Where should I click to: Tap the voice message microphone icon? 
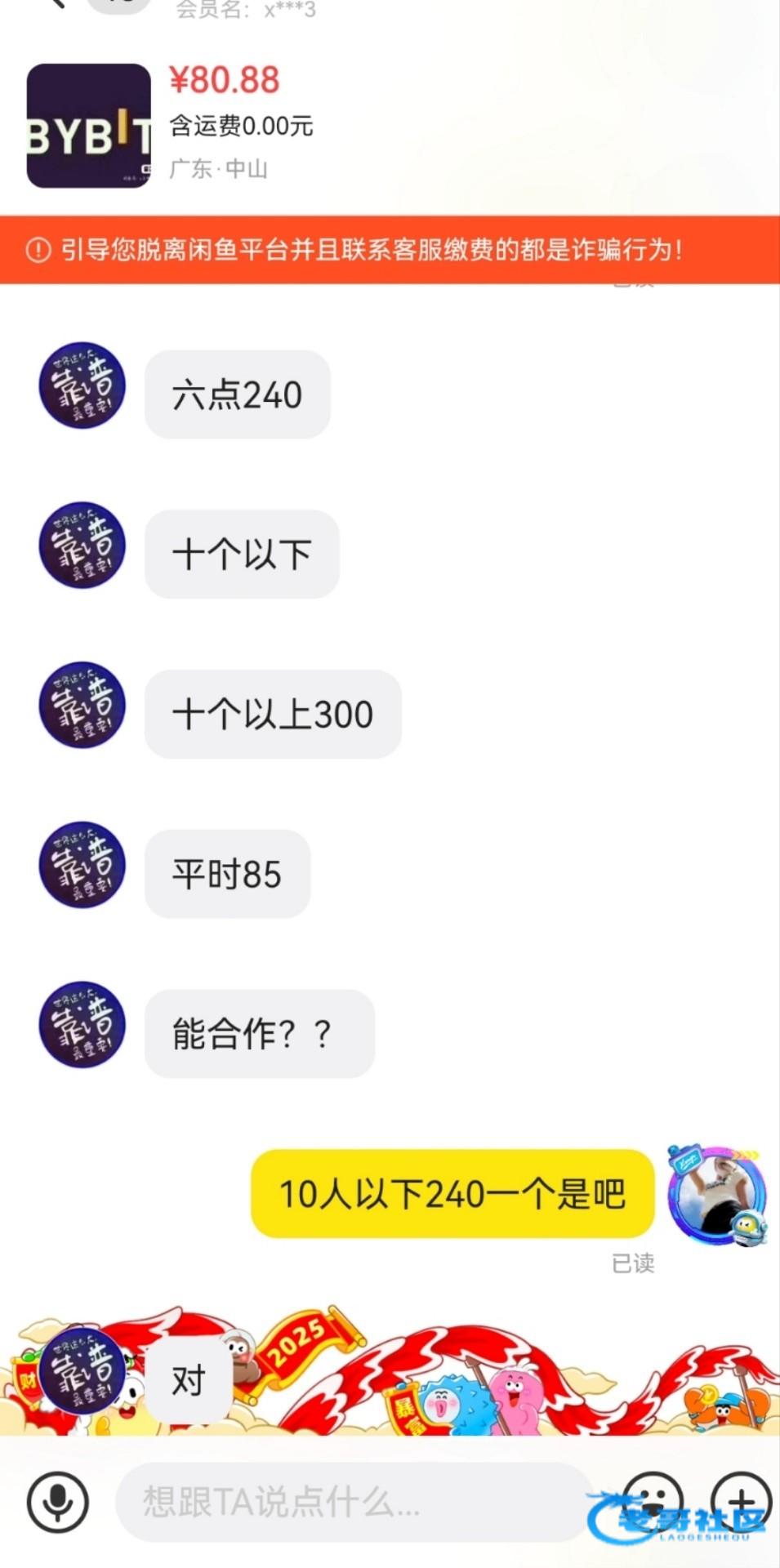point(57,1501)
